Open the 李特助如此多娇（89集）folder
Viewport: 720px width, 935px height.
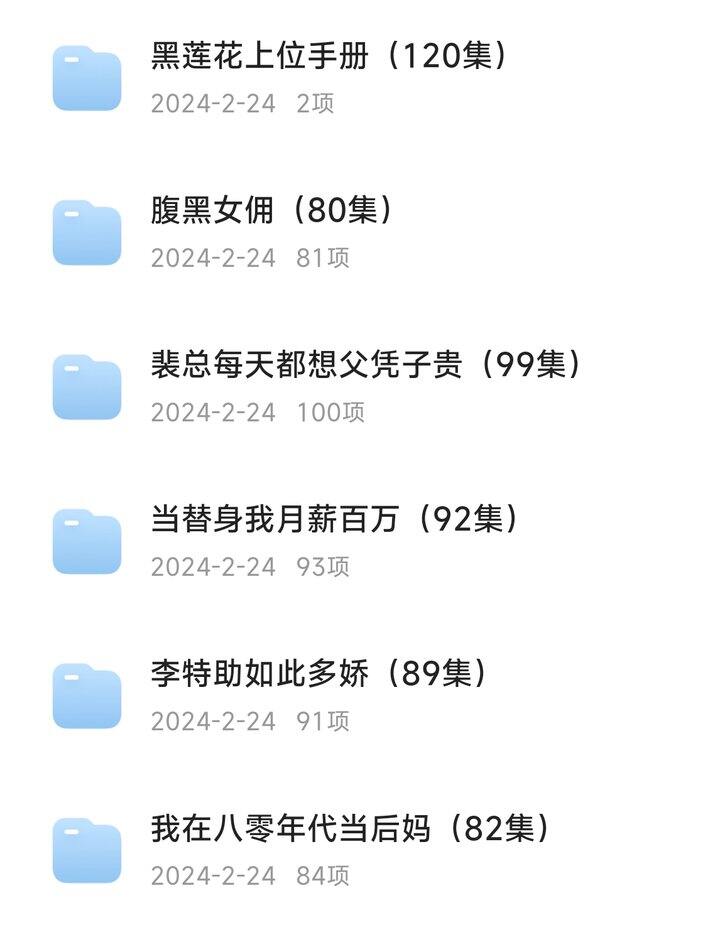320,674
